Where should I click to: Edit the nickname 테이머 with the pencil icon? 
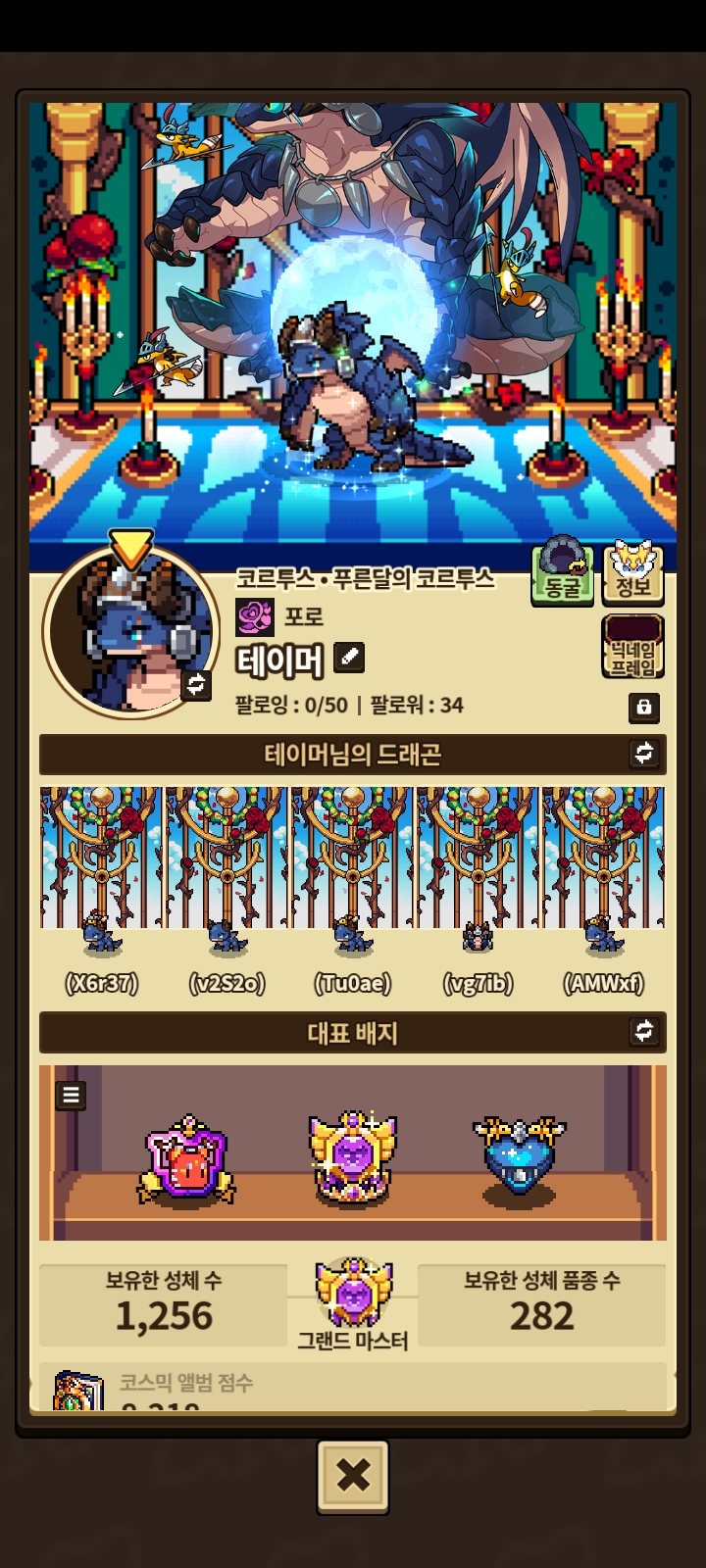[349, 658]
